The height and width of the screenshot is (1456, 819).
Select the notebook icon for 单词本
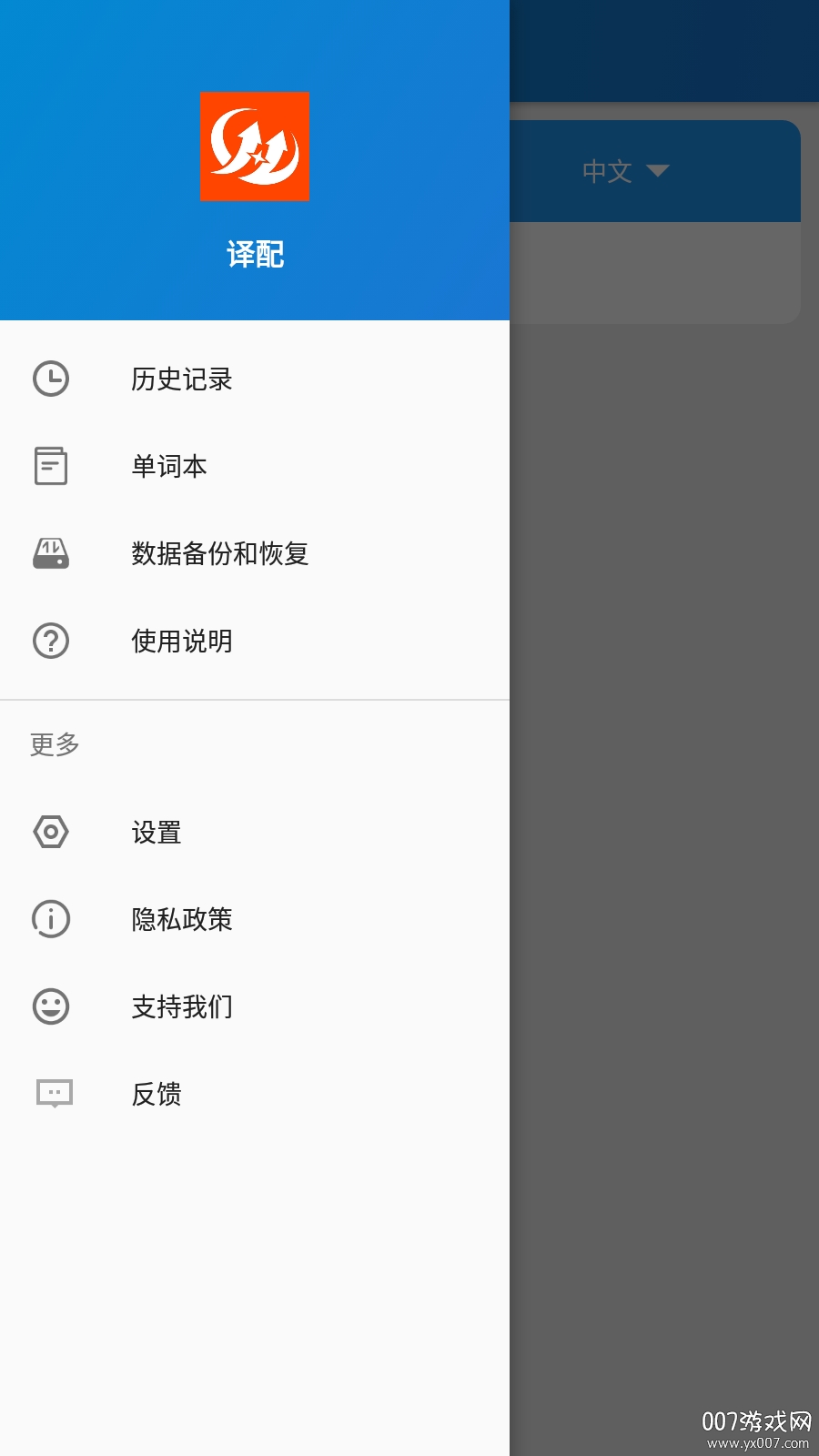50,466
